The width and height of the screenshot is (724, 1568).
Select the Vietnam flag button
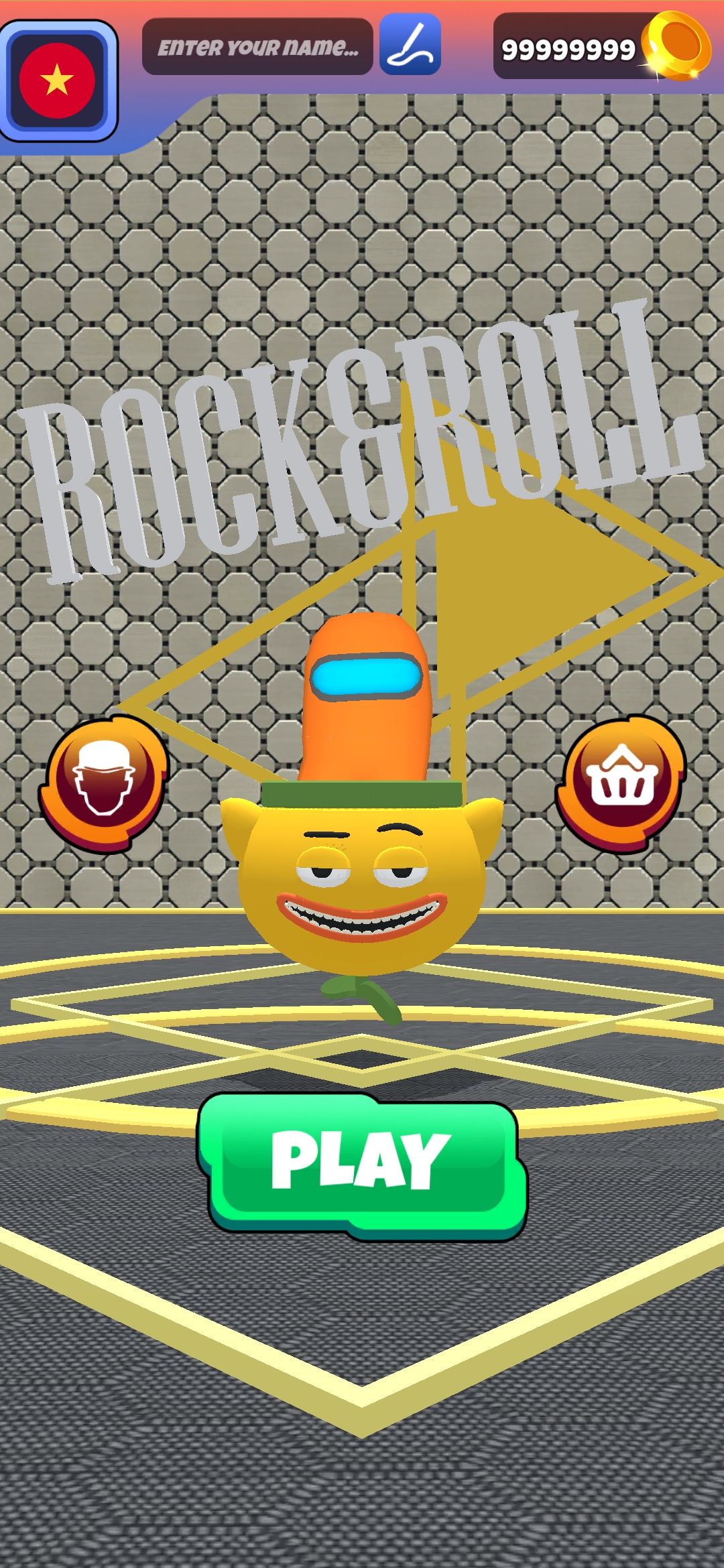coord(58,81)
